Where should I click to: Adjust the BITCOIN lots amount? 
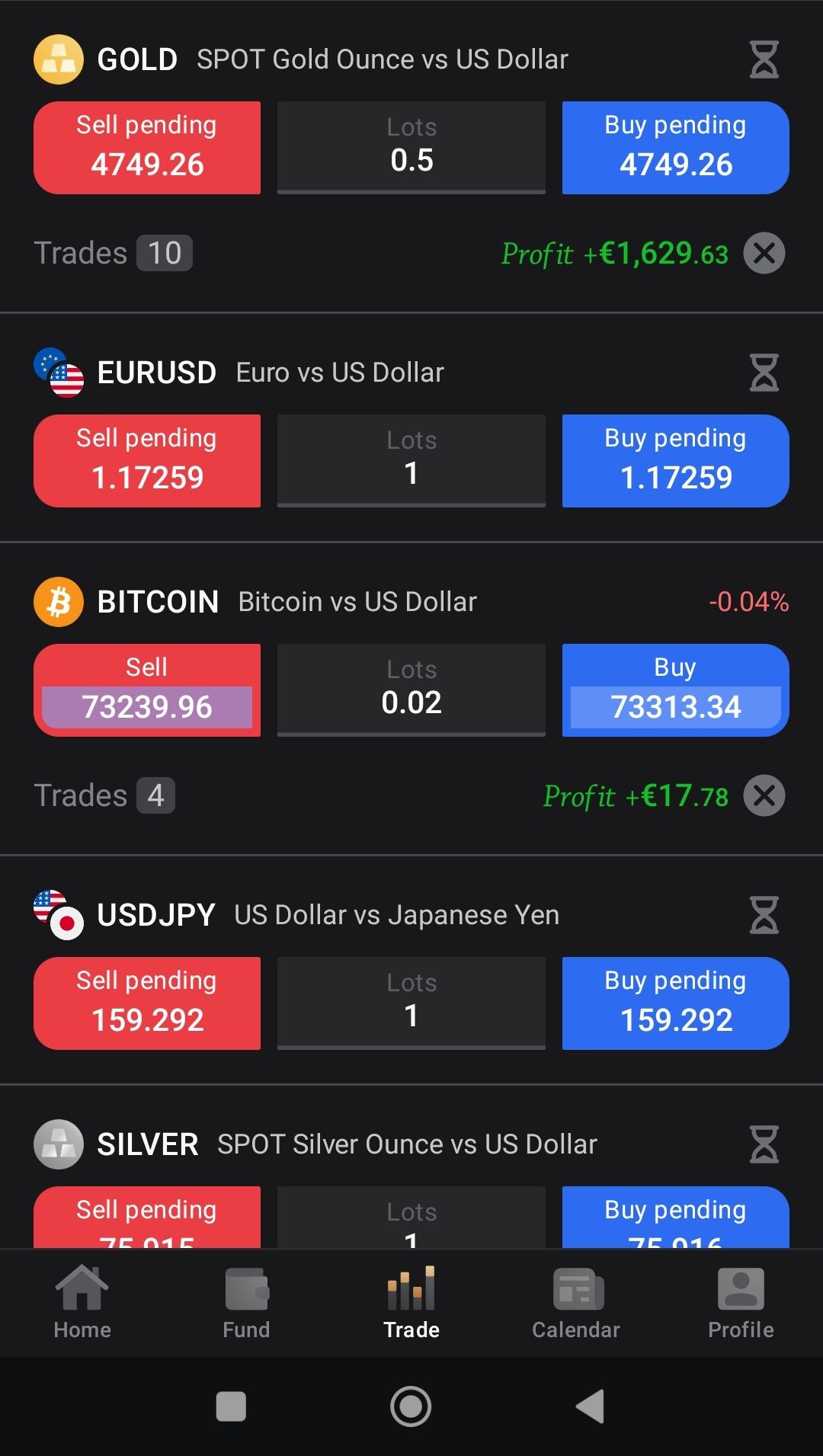click(x=411, y=690)
